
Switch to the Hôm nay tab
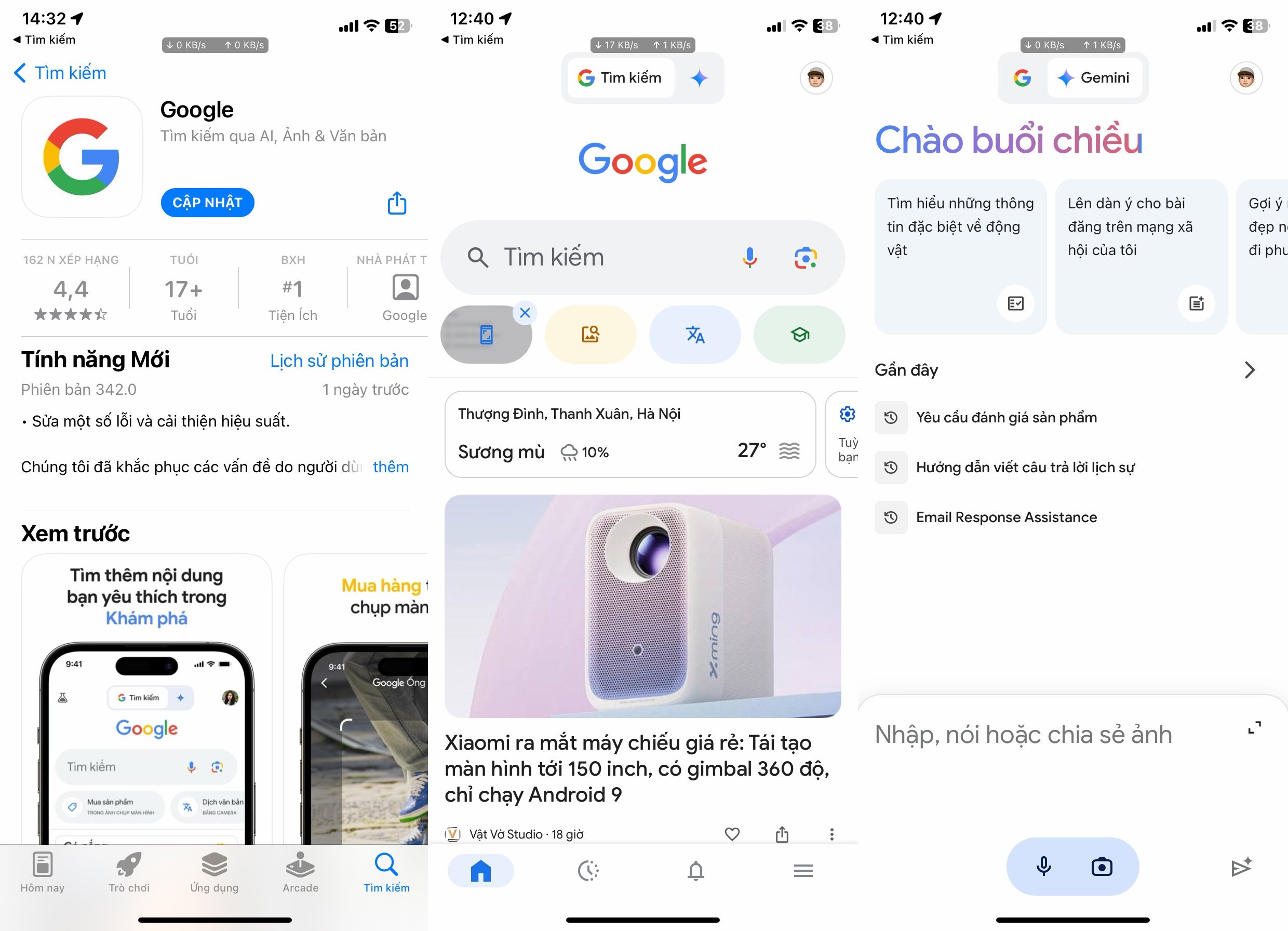pyautogui.click(x=43, y=872)
